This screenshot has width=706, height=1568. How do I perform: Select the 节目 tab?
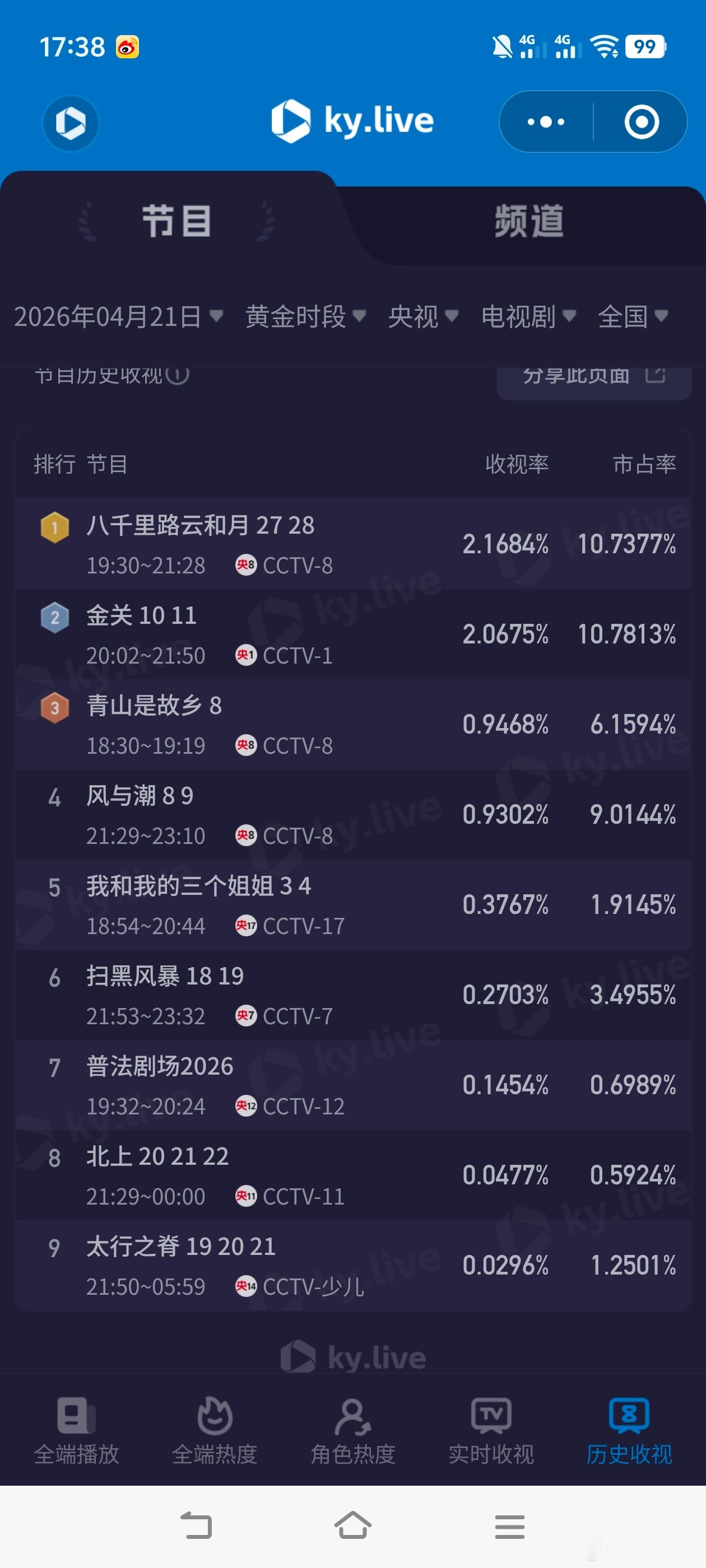[174, 222]
